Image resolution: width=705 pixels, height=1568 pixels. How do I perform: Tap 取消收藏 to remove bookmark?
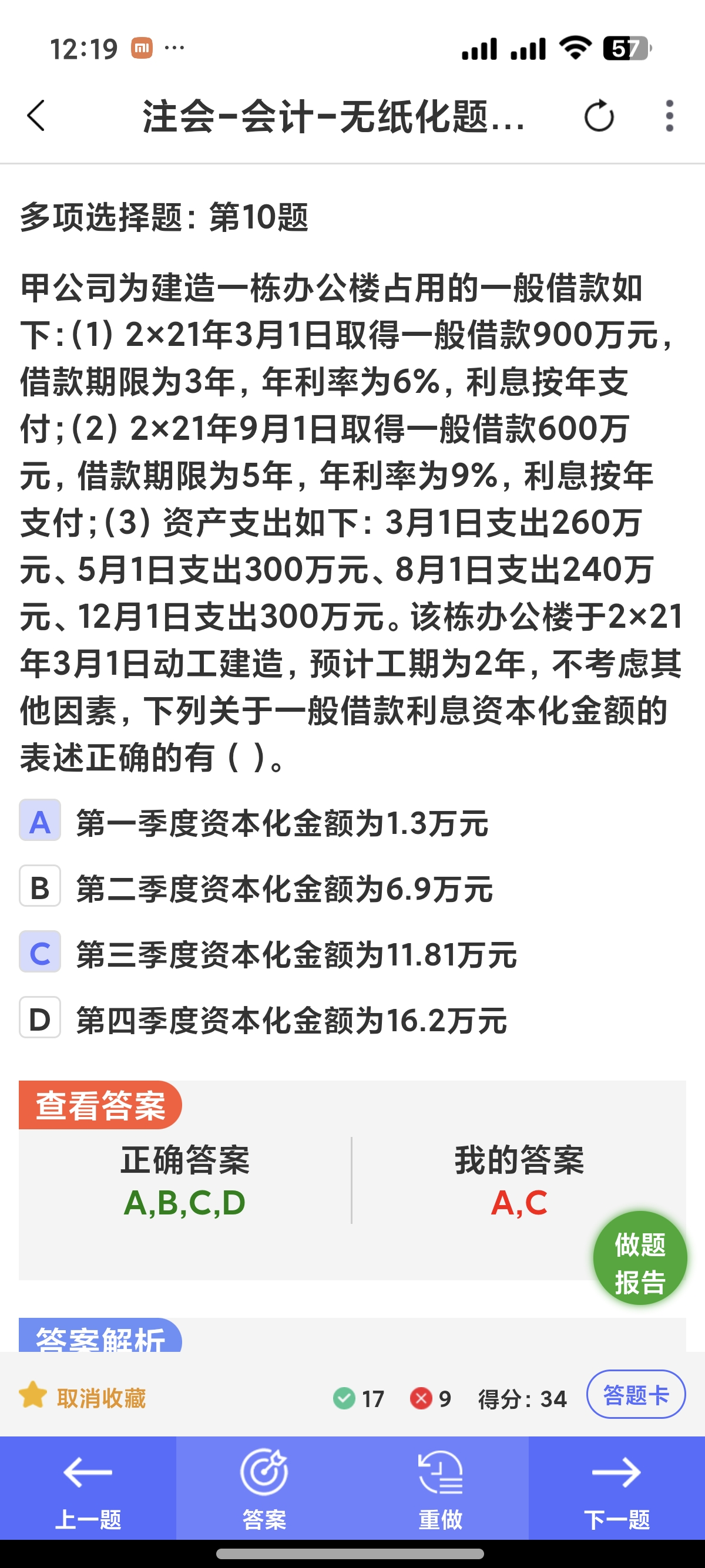[83, 1398]
